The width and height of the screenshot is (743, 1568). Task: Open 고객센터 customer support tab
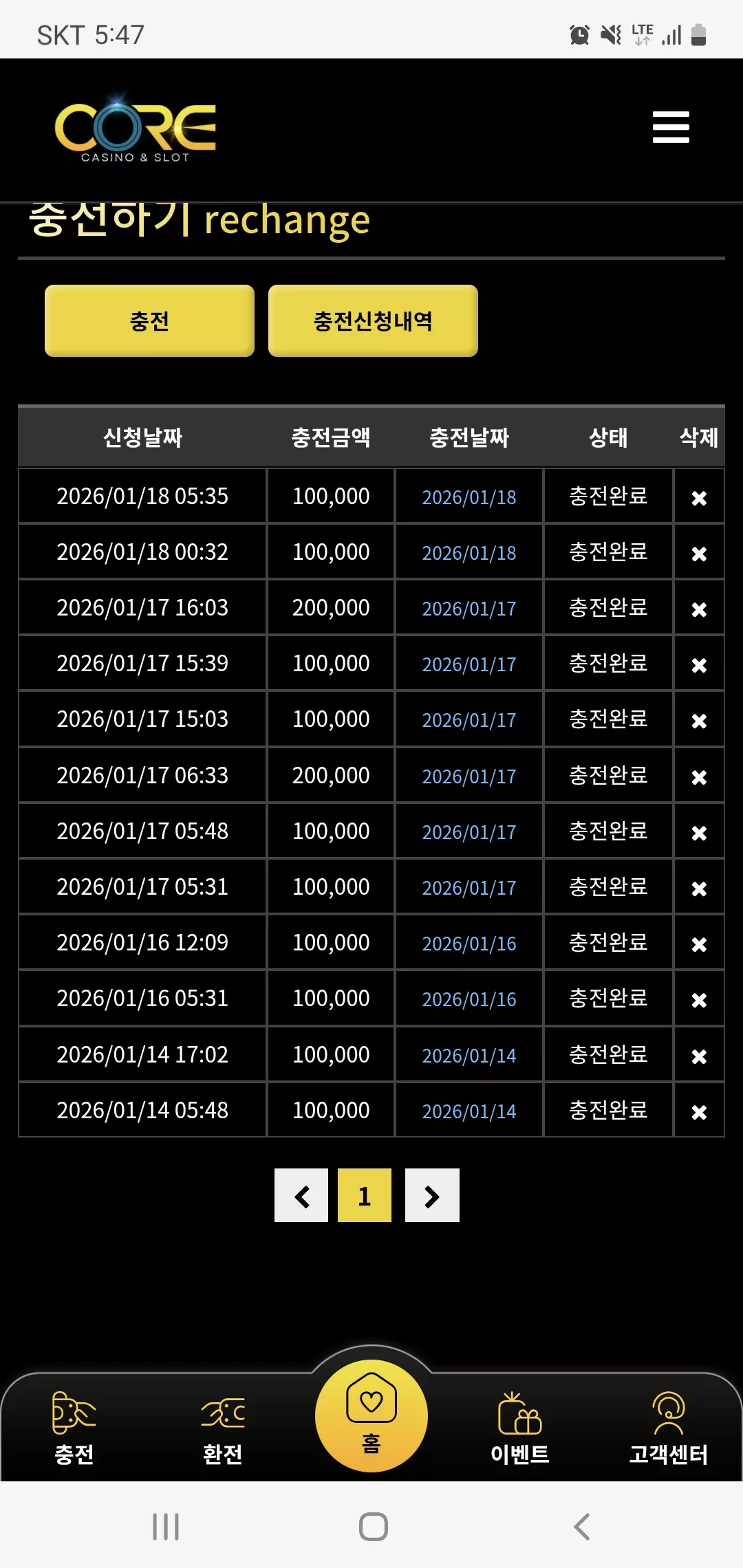click(669, 1428)
